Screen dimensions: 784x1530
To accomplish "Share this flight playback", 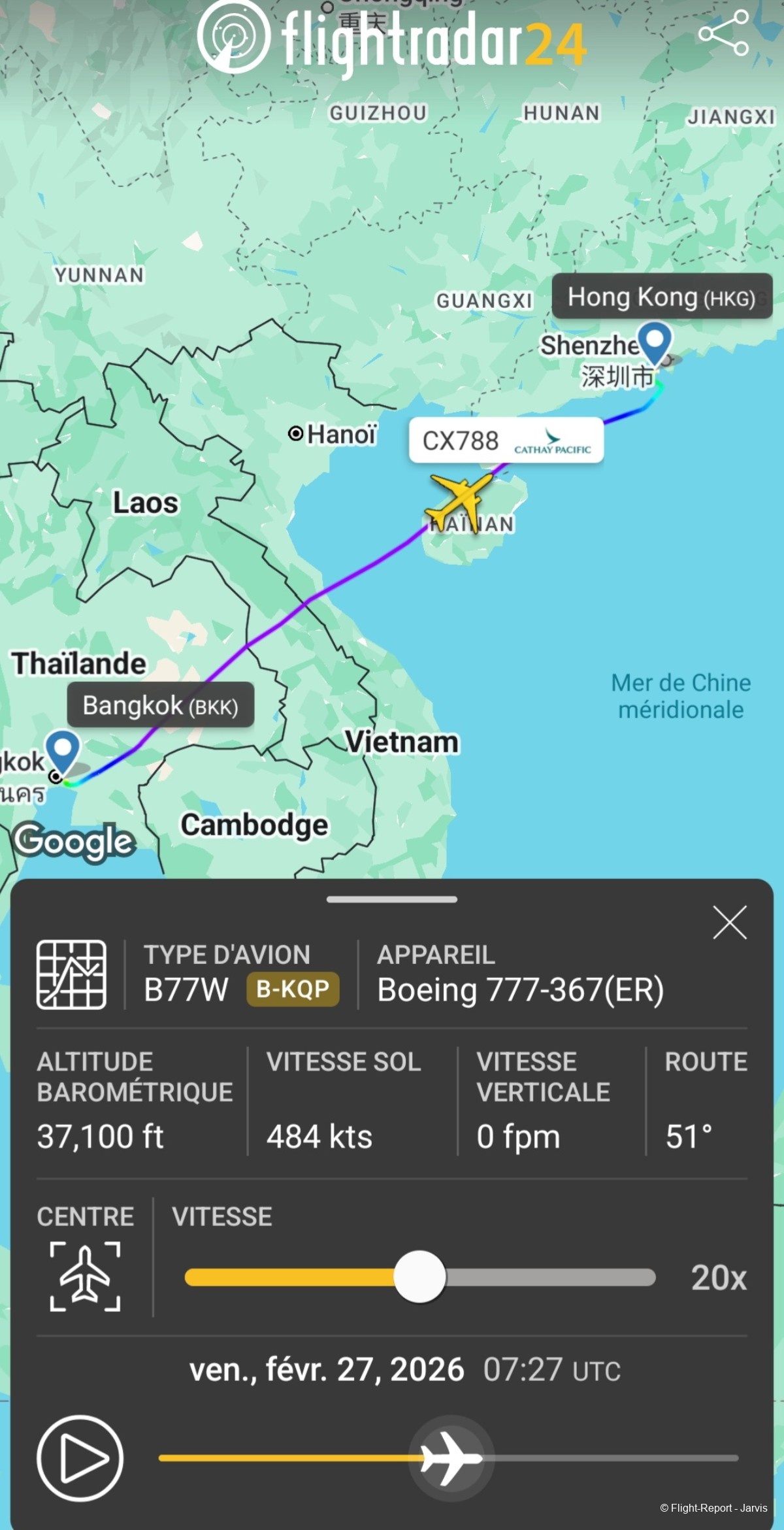I will point(723,33).
